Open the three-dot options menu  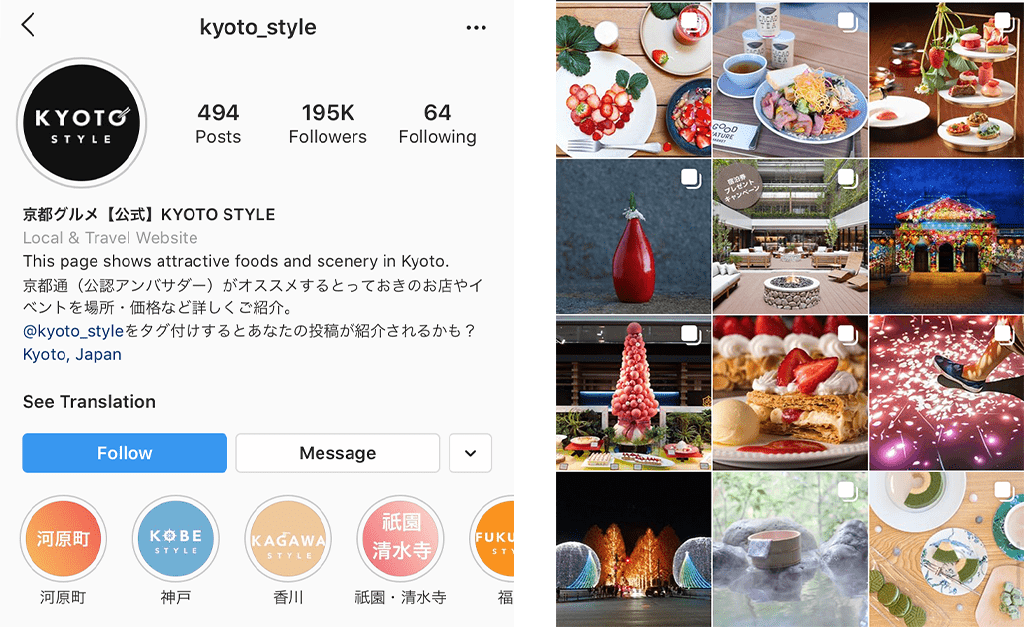click(476, 27)
